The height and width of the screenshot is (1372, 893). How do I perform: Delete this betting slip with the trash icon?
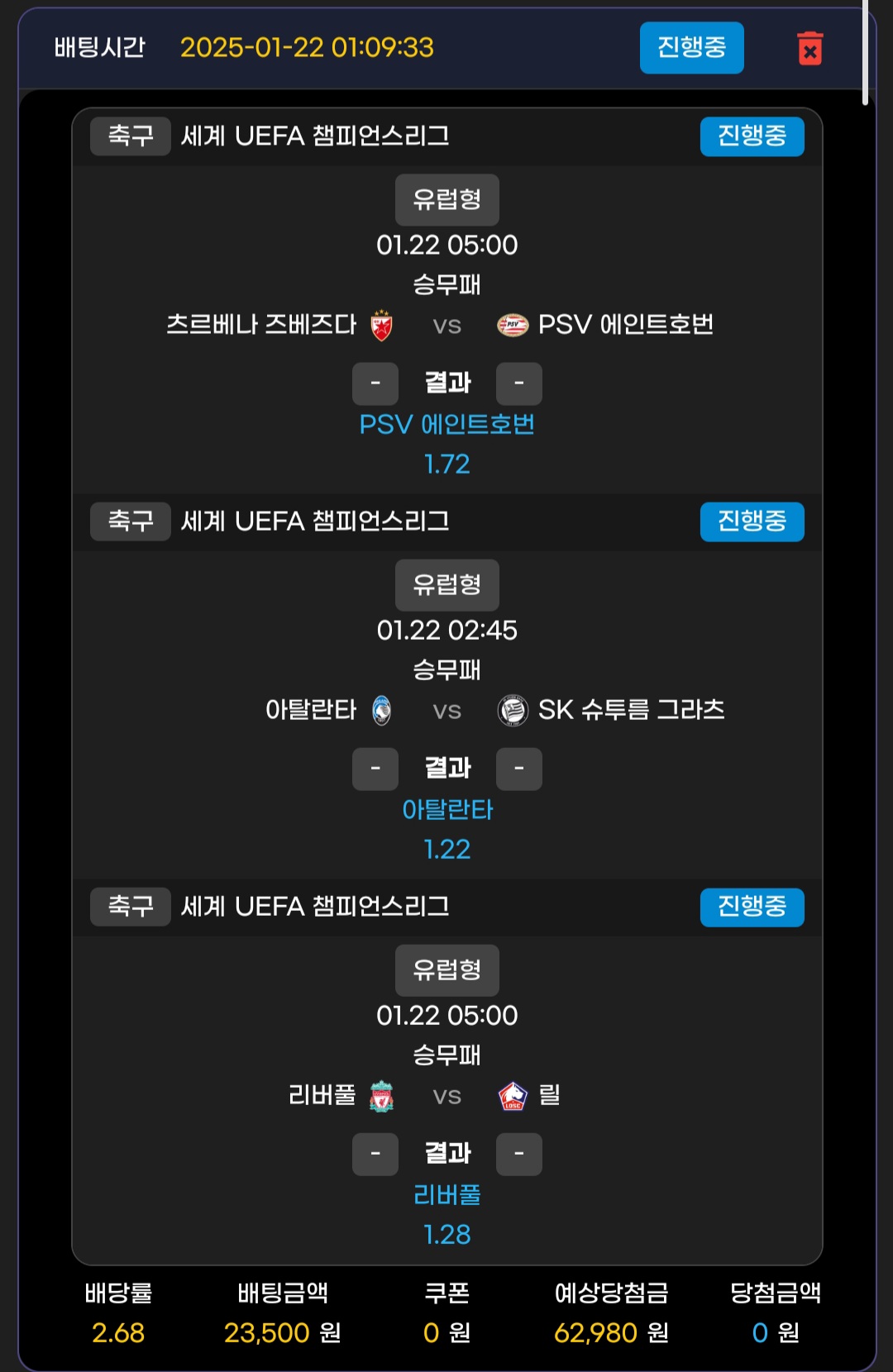(x=809, y=49)
